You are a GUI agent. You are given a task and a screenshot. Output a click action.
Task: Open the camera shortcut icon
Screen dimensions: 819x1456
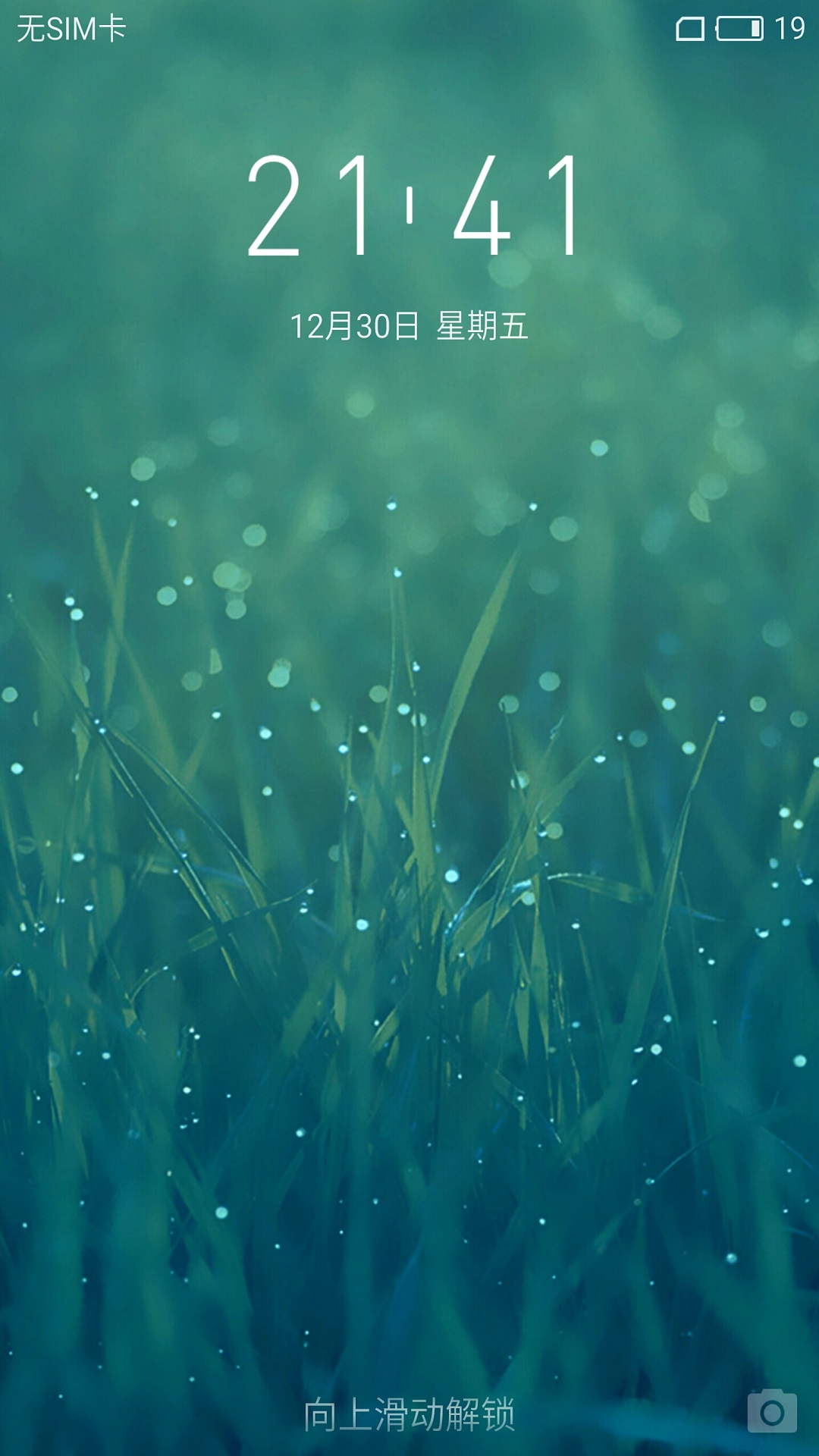772,1411
